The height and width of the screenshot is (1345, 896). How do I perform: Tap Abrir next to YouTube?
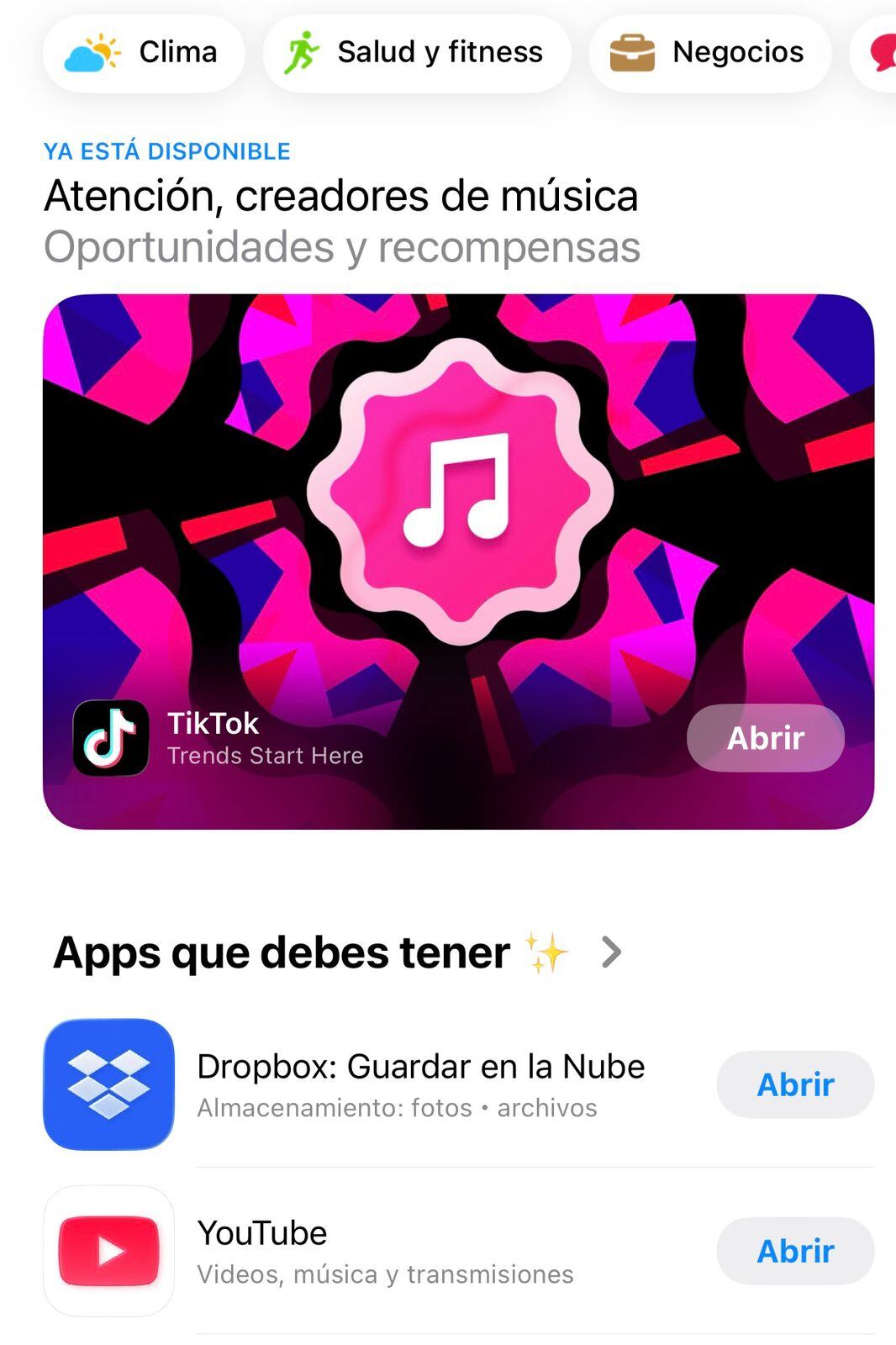pyautogui.click(x=795, y=1250)
